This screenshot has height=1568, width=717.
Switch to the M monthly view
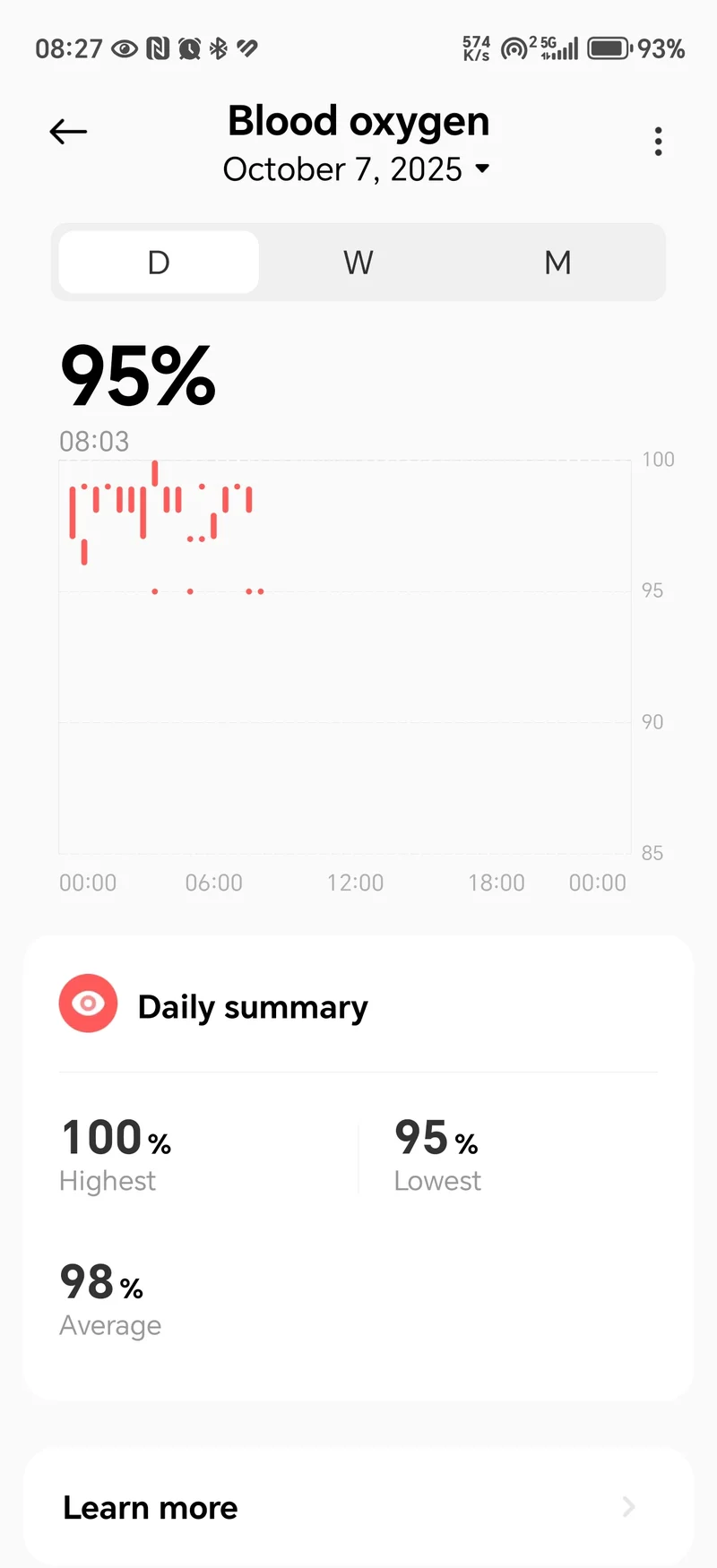pyautogui.click(x=557, y=263)
